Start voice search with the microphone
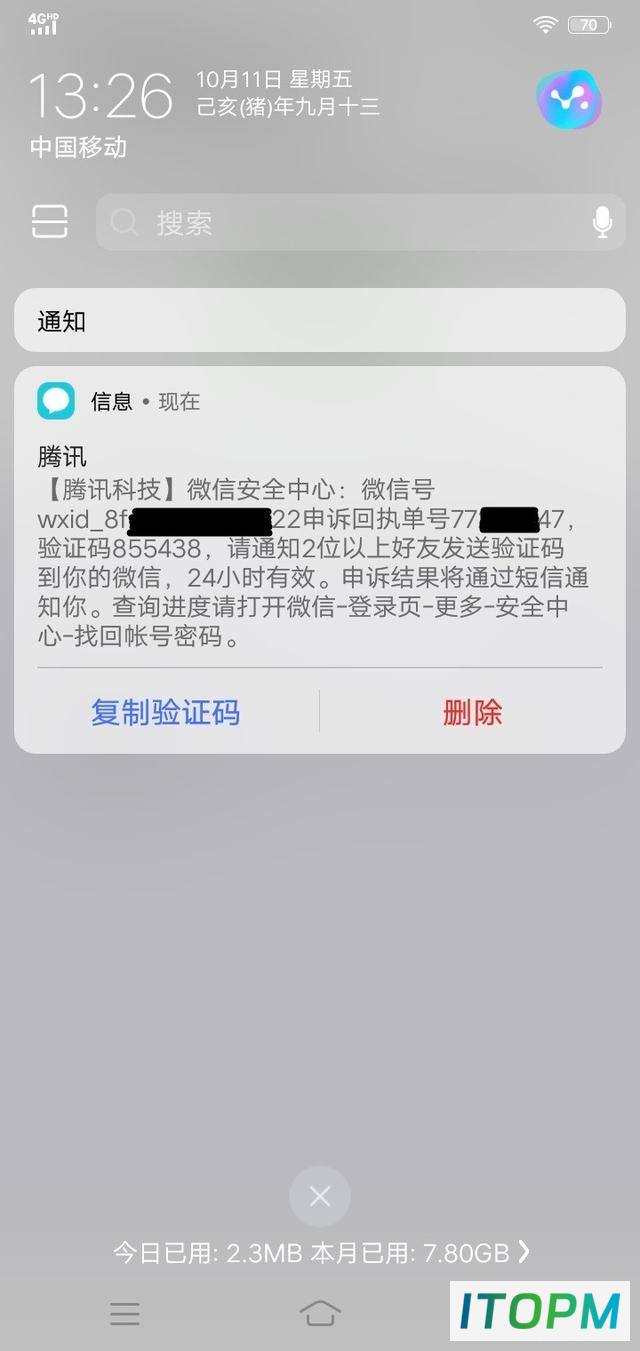 tap(601, 222)
